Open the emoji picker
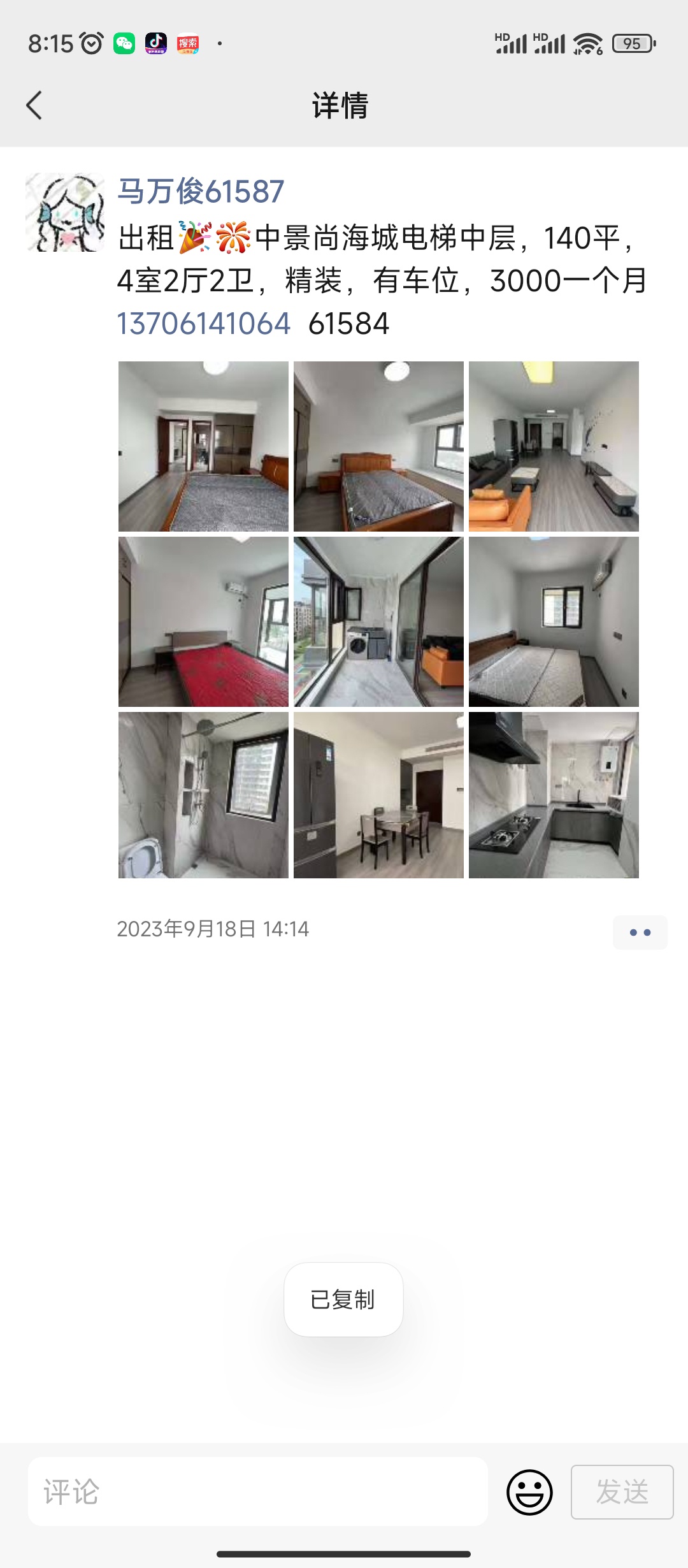The height and width of the screenshot is (1568, 688). pyautogui.click(x=529, y=1492)
